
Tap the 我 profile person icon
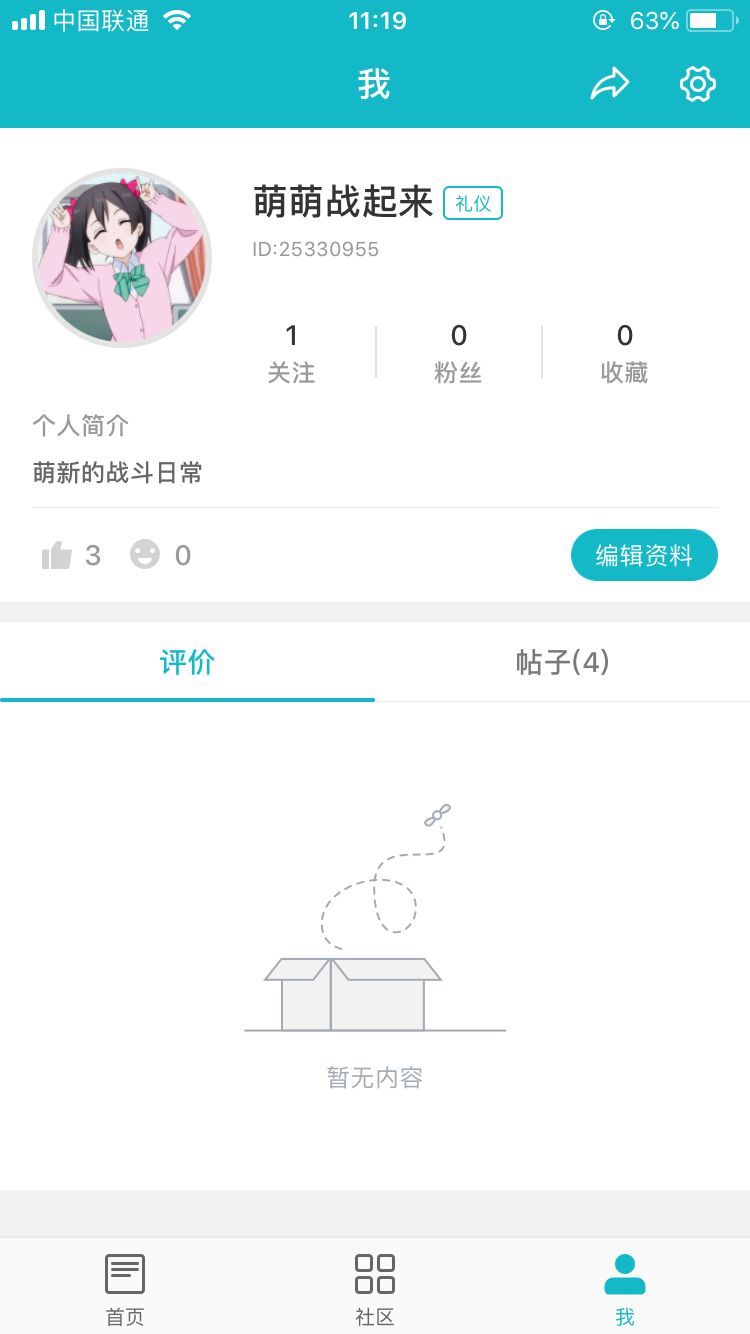(625, 1273)
